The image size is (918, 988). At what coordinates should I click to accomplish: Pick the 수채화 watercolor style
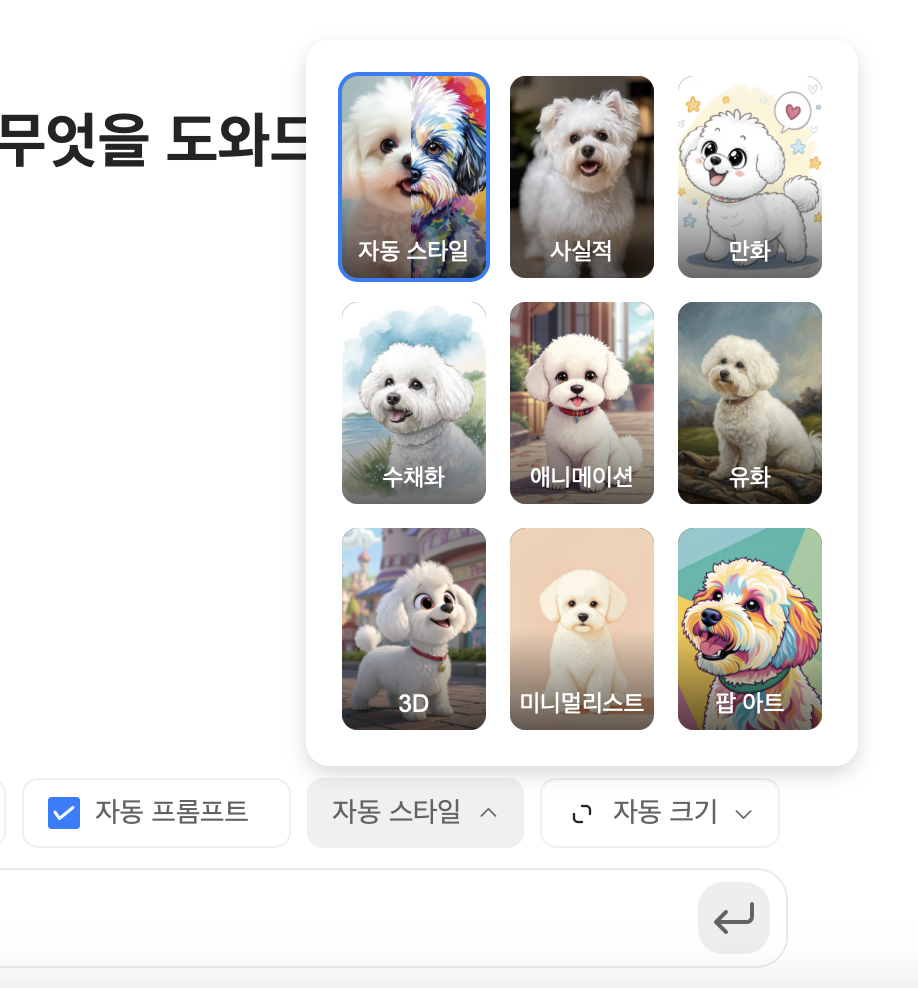[414, 402]
